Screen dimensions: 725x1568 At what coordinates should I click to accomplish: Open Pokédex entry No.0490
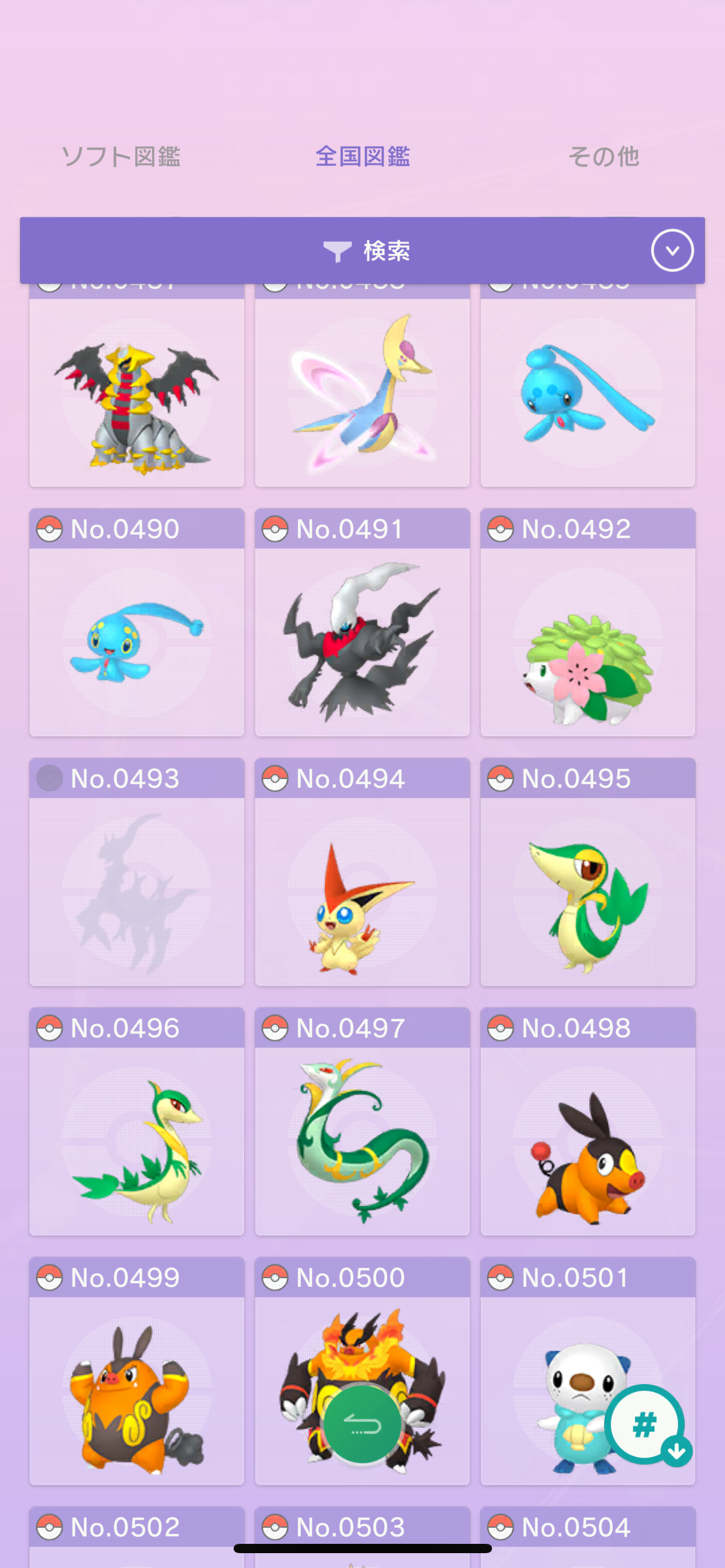coord(137,622)
